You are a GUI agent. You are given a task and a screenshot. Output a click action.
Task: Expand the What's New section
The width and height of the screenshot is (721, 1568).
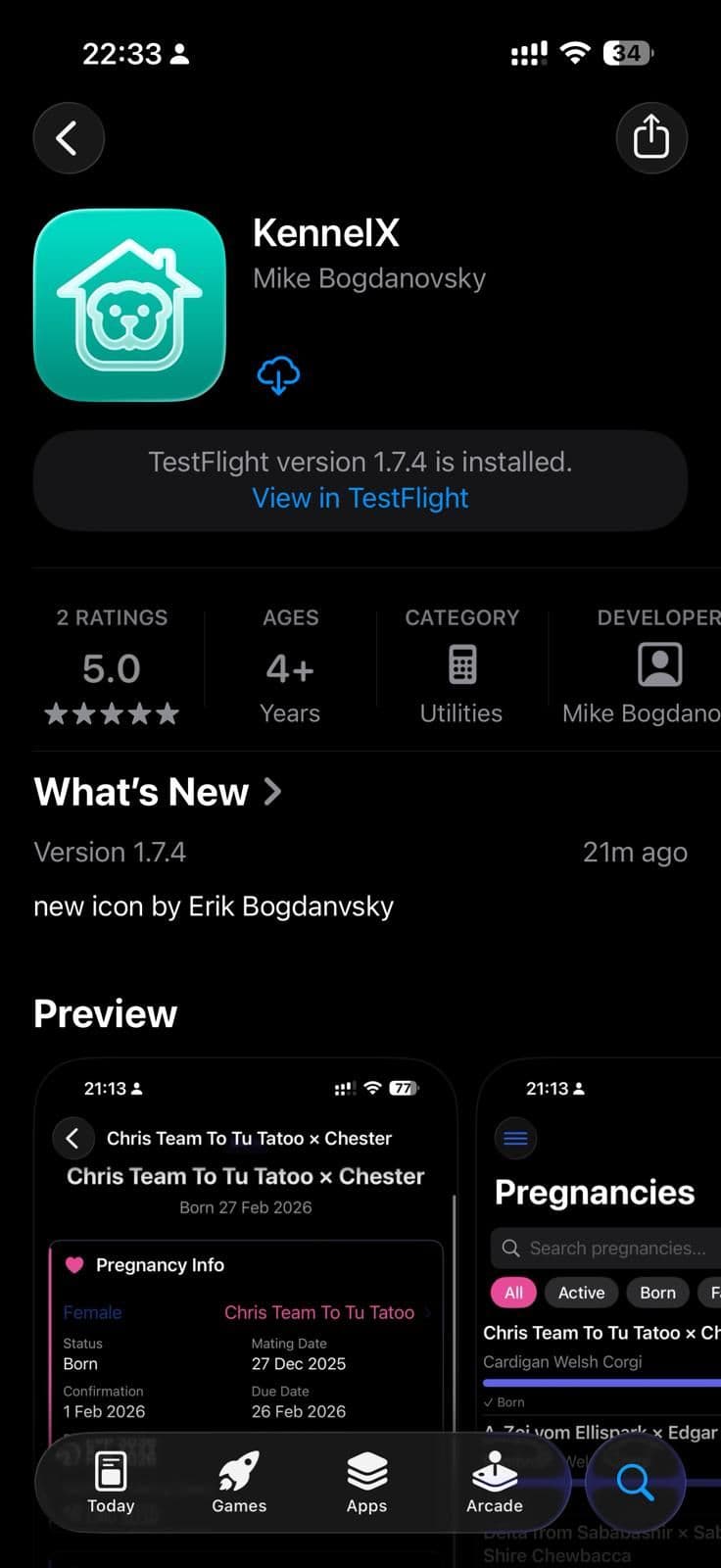point(159,791)
